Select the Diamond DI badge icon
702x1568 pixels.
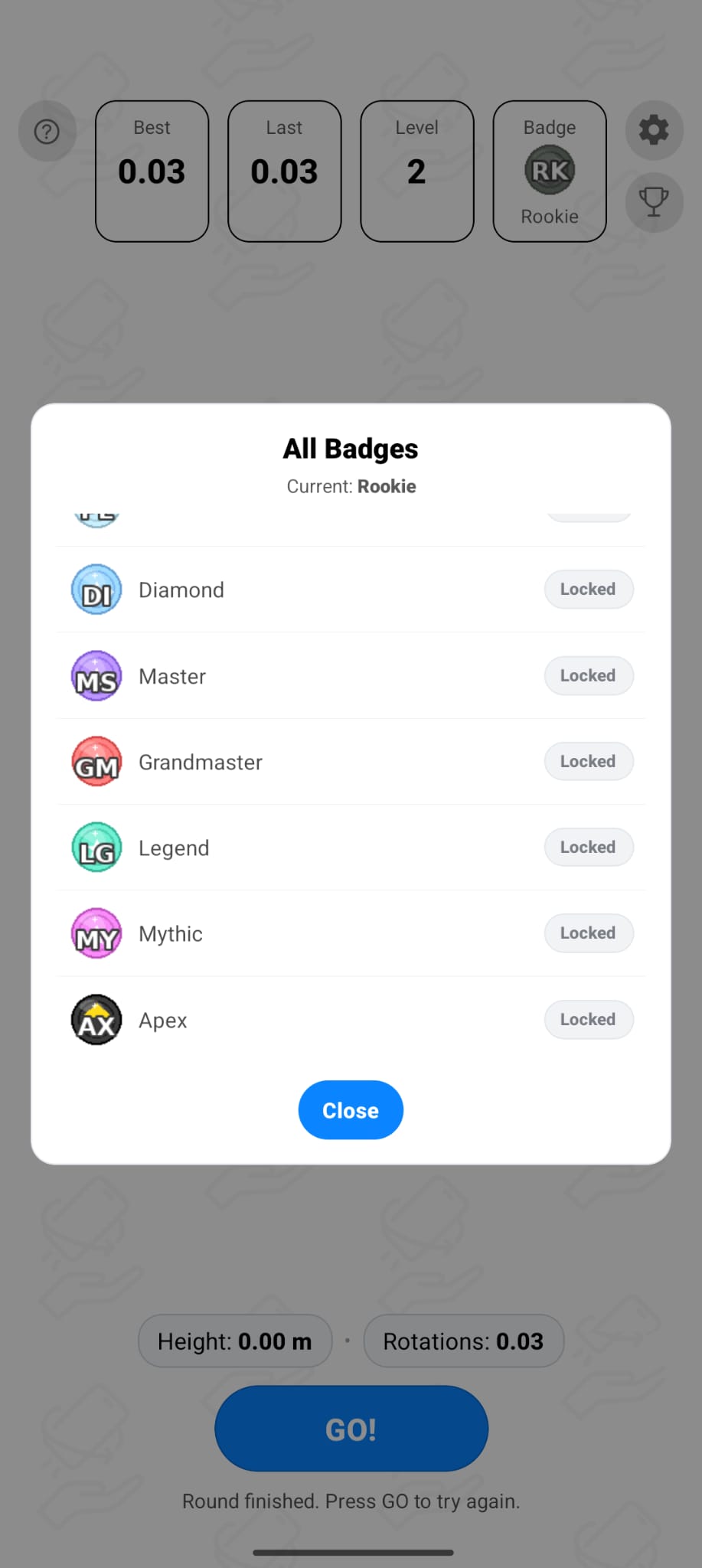(x=96, y=590)
